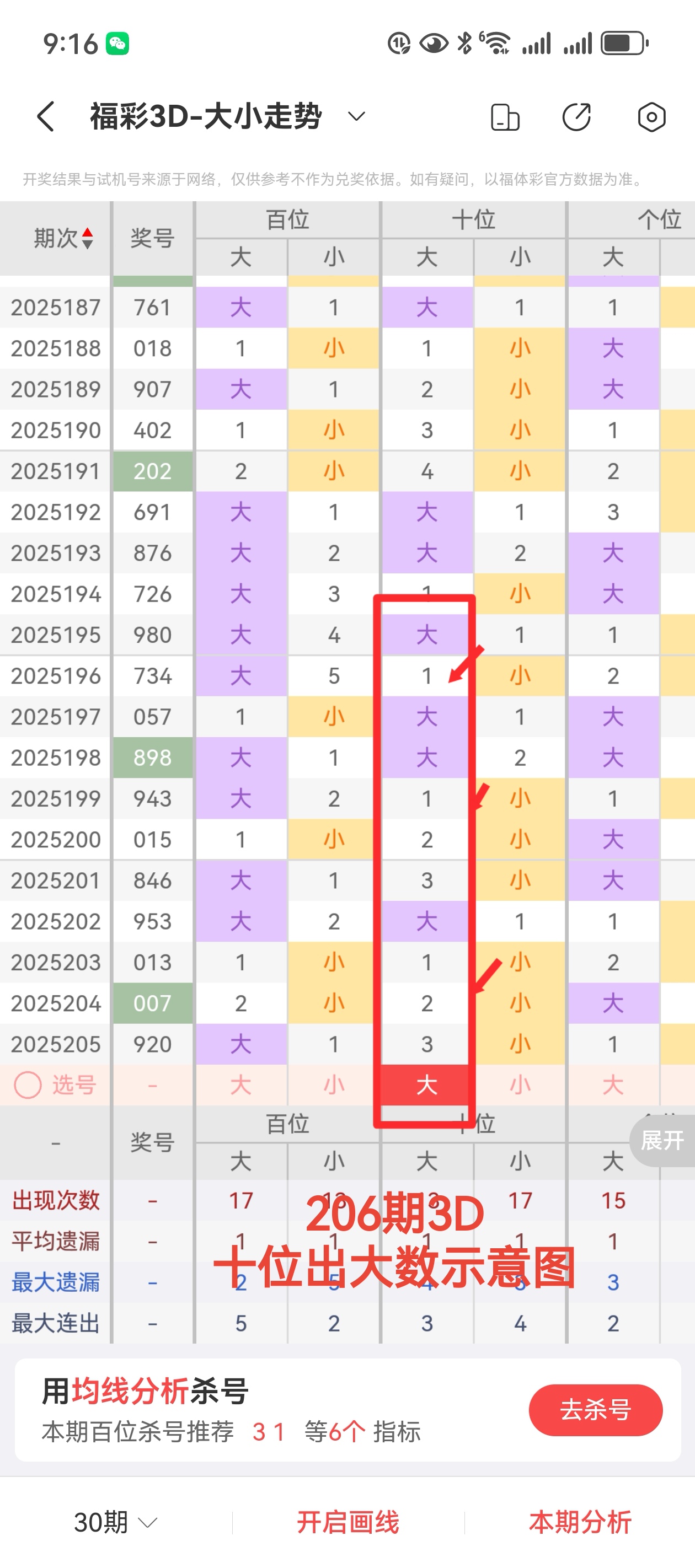The image size is (695, 1568).
Task: Open 本期分析 analysis
Action: click(x=580, y=1522)
